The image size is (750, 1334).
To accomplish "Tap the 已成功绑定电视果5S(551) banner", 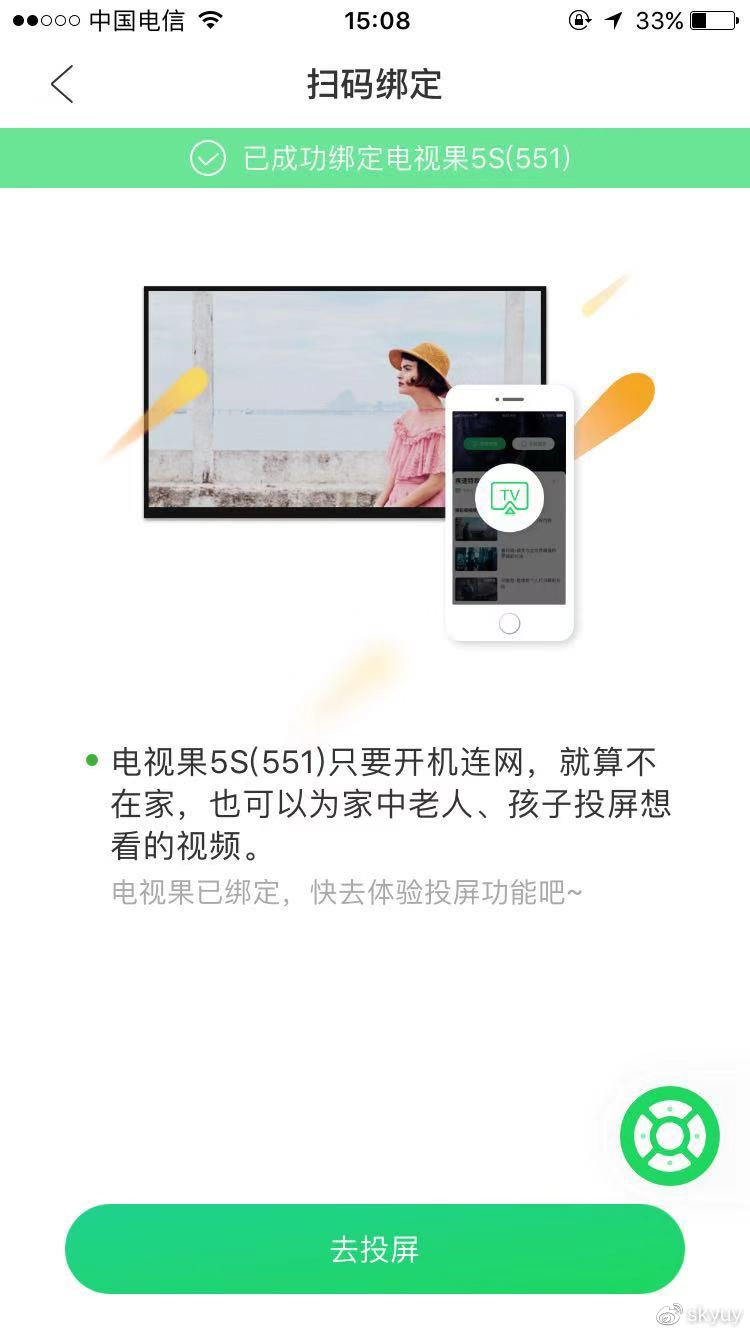I will pos(375,158).
